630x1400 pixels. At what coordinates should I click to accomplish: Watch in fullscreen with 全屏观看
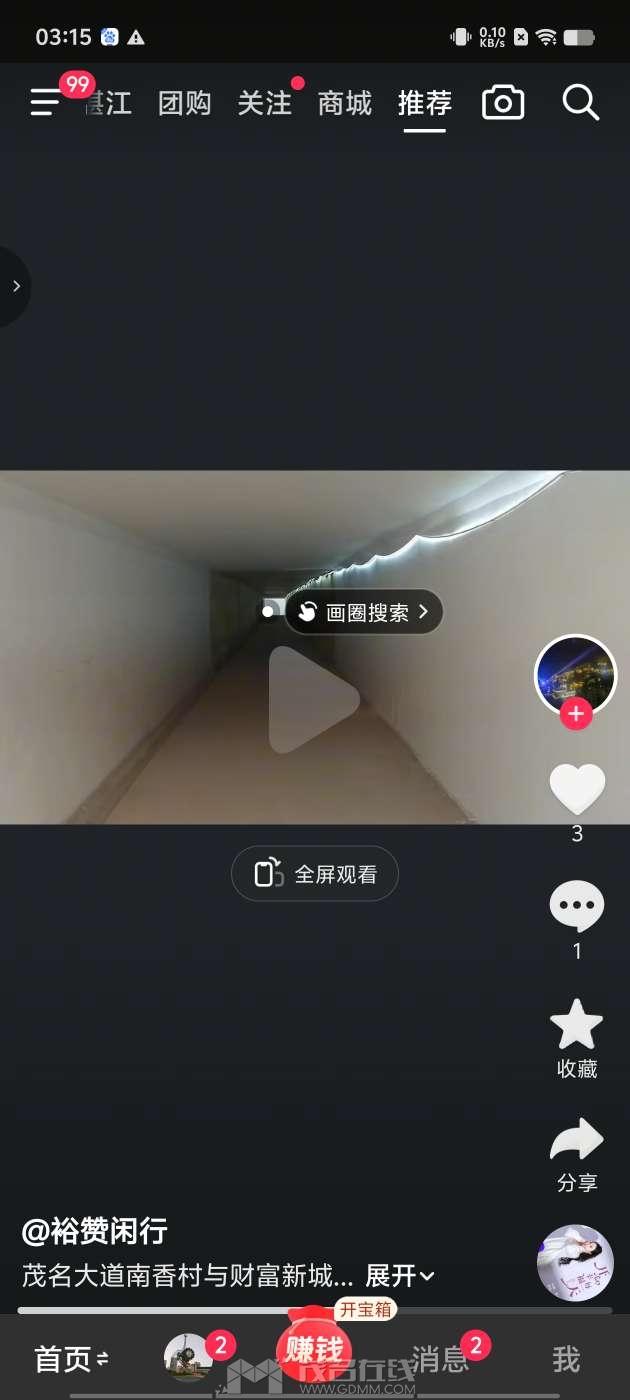(x=315, y=874)
